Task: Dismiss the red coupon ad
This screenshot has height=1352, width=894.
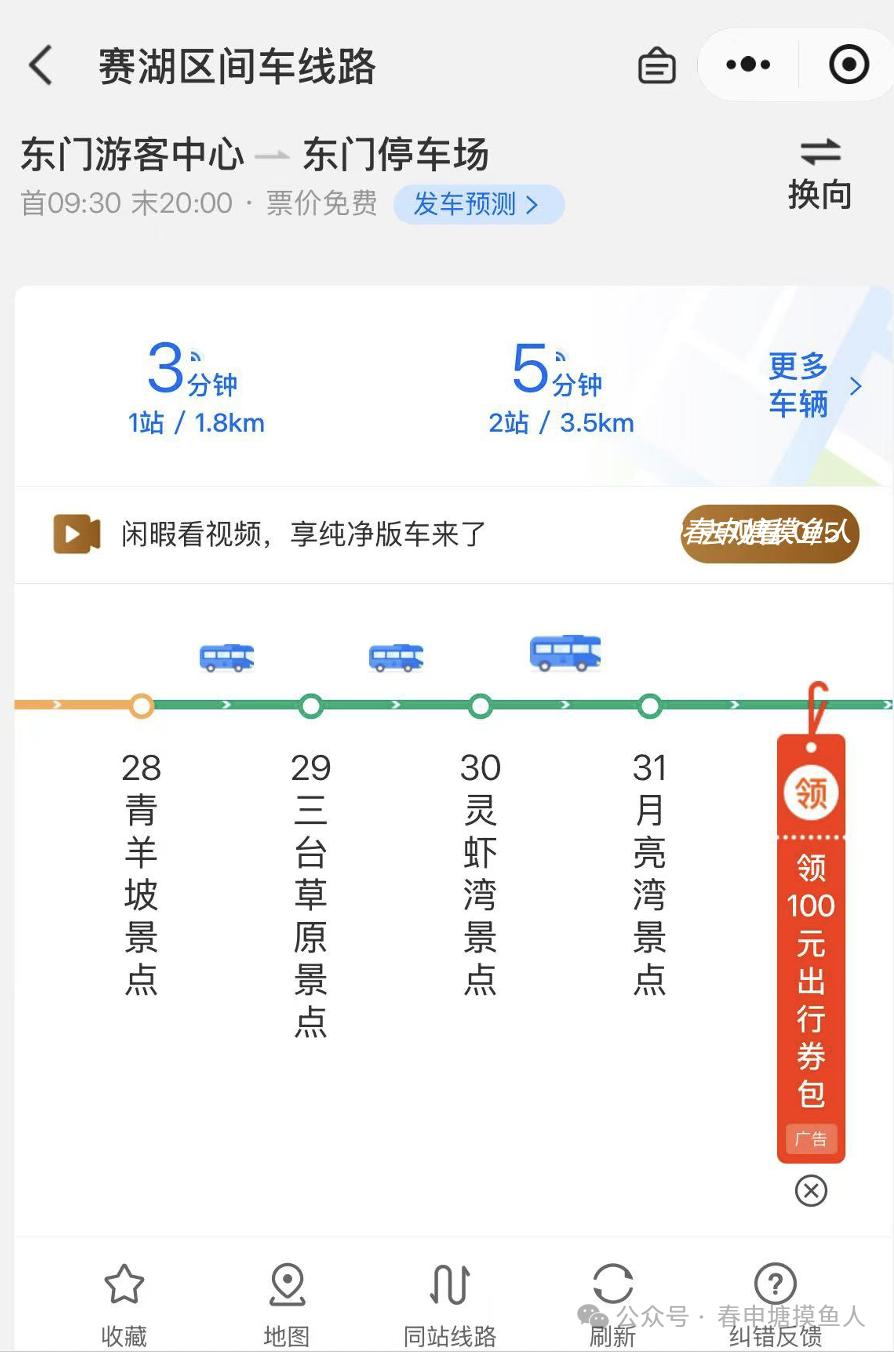Action: (811, 1191)
